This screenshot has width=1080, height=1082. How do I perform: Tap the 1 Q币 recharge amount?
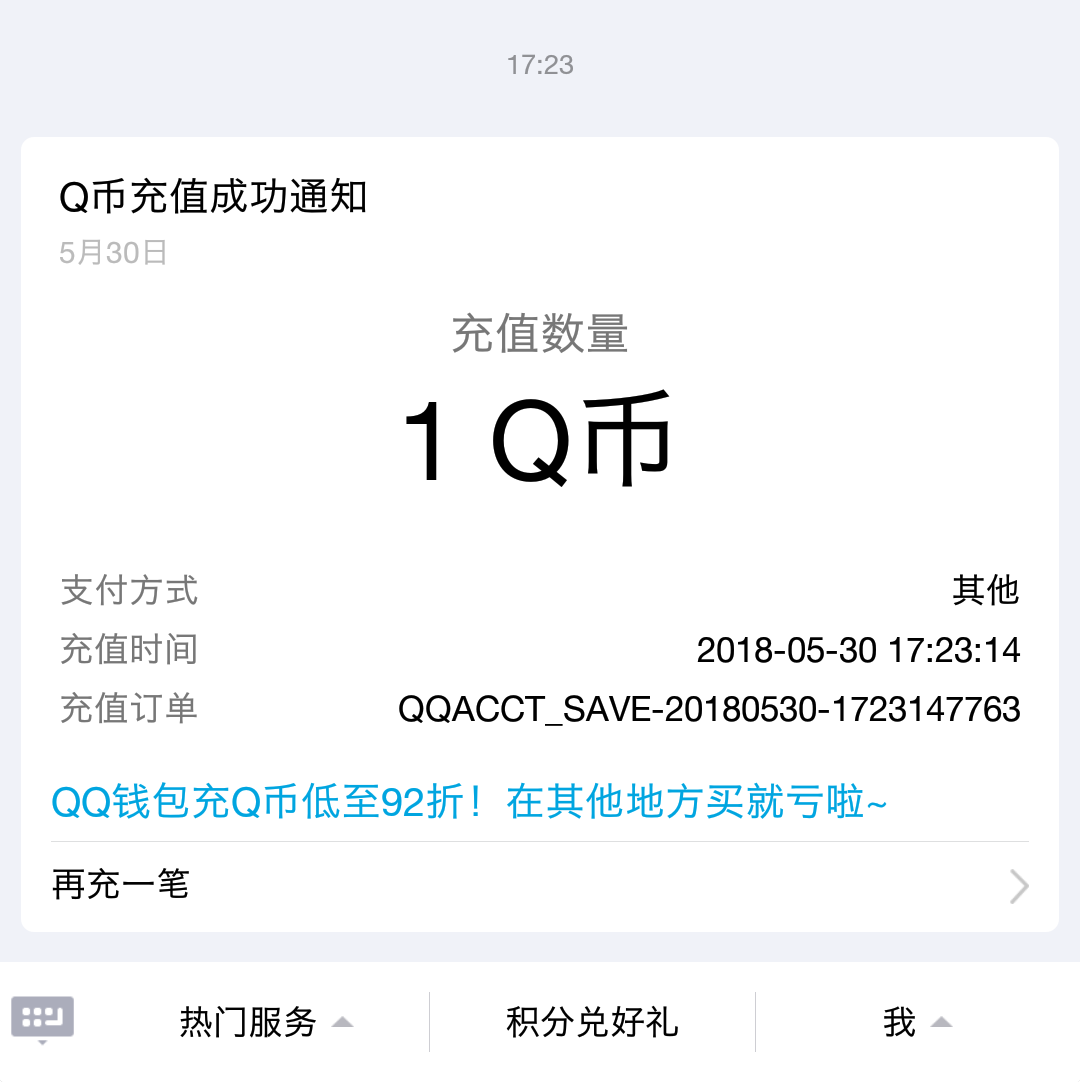pos(540,438)
